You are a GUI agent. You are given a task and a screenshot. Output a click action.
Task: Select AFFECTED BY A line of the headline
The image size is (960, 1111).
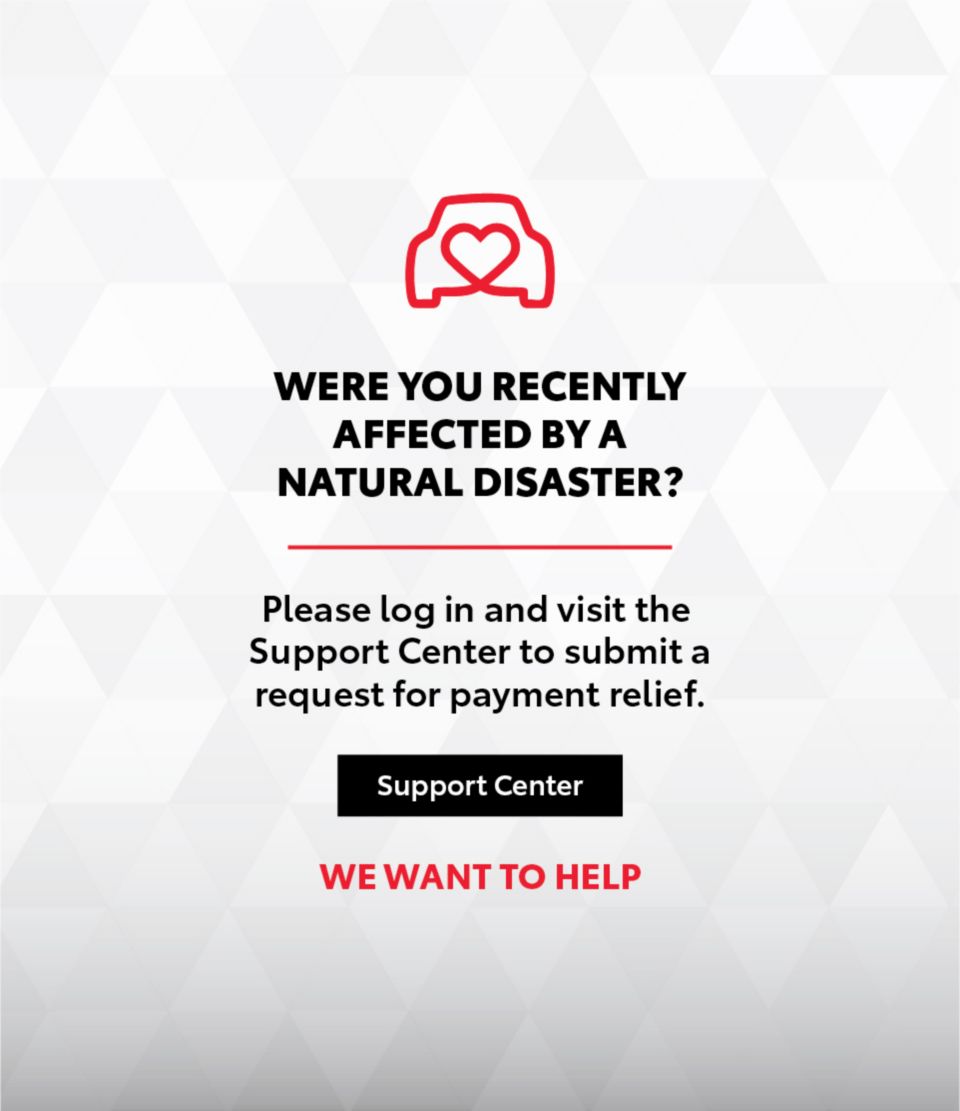pos(480,432)
